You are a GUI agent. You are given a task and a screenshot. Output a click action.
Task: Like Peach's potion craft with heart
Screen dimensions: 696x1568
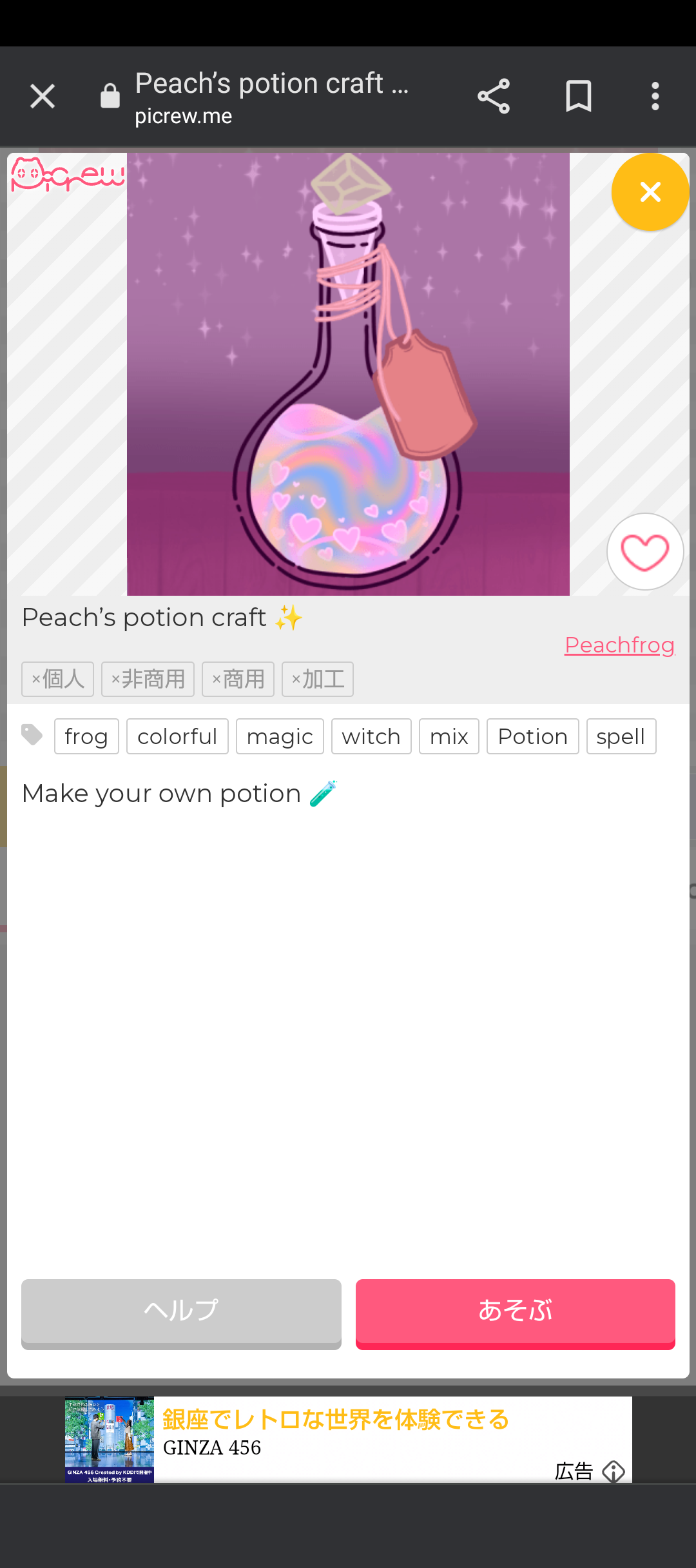click(644, 552)
